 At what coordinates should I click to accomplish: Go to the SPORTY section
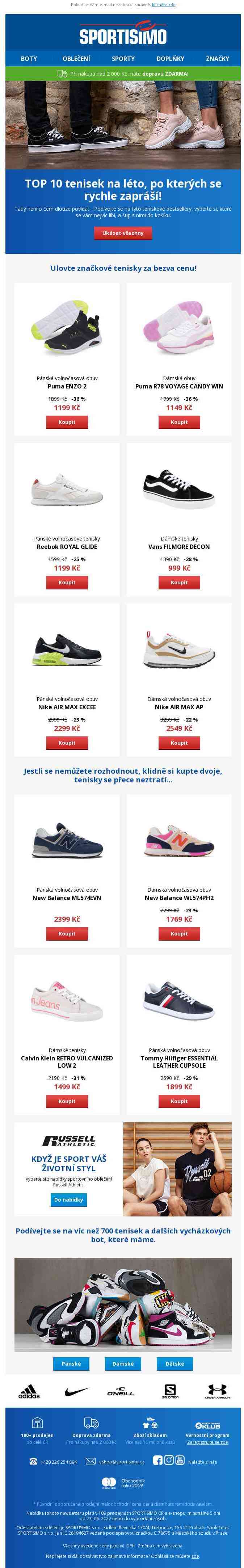point(123,58)
